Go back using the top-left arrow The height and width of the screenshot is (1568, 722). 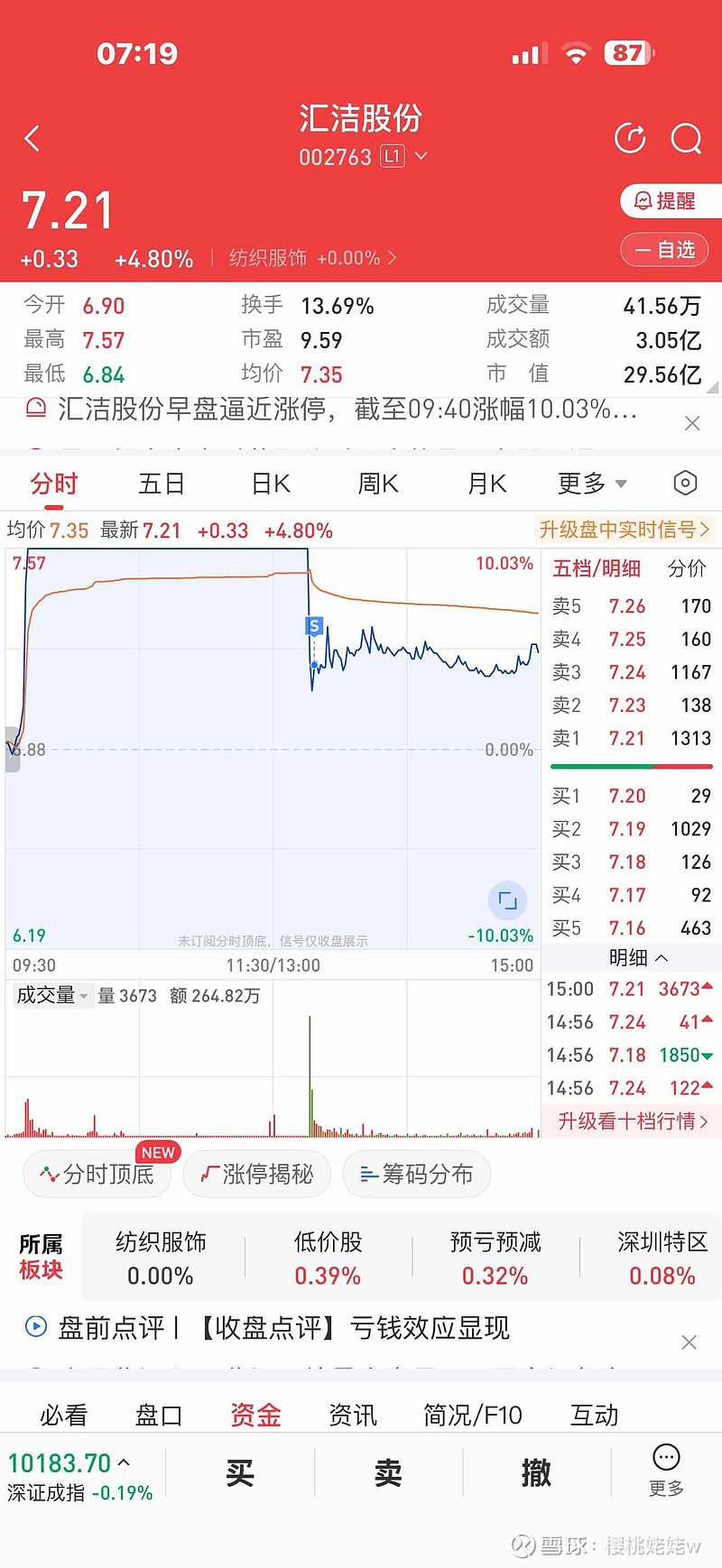pyautogui.click(x=32, y=138)
